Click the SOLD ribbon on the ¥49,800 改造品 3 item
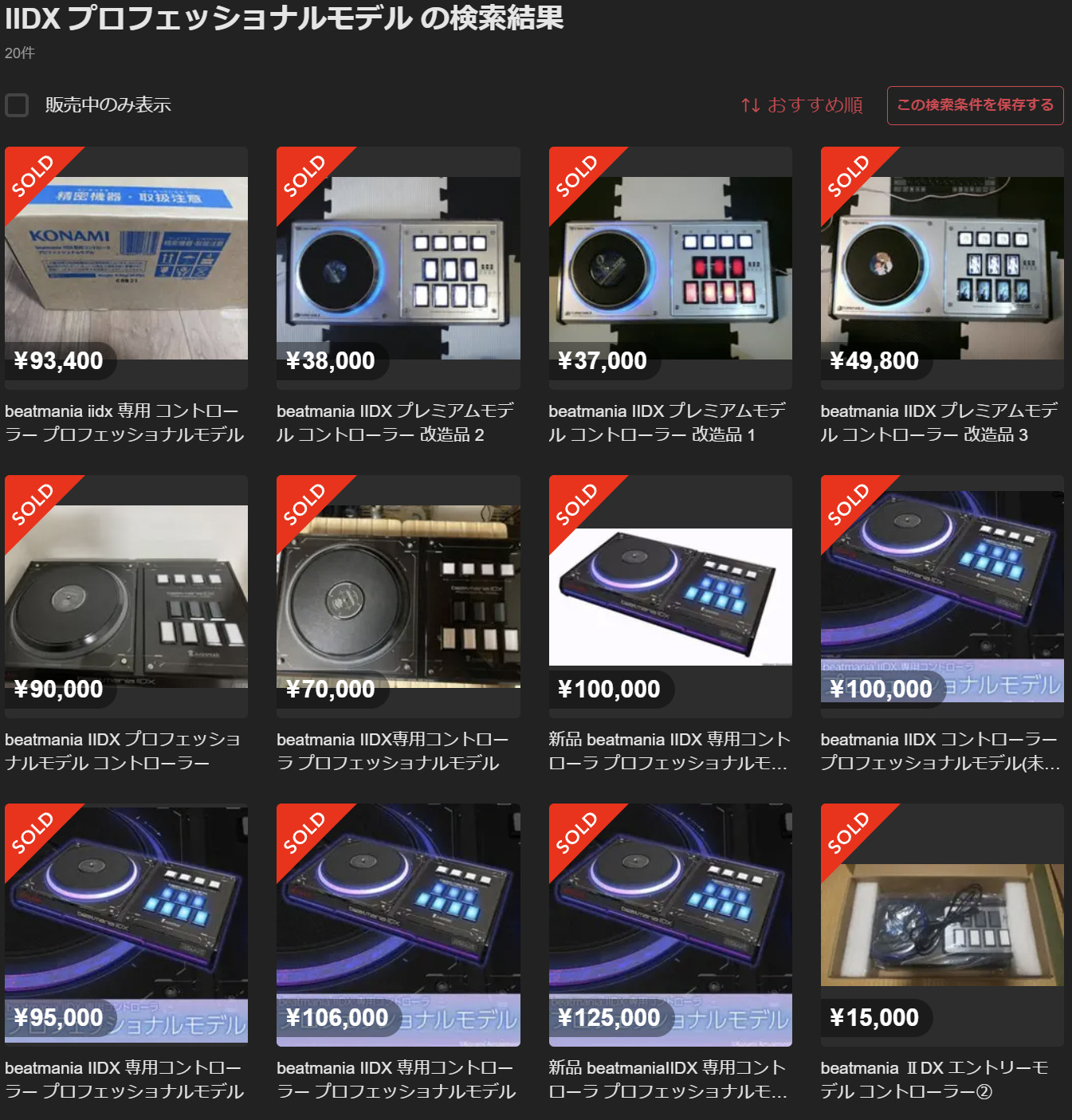 coord(847,177)
